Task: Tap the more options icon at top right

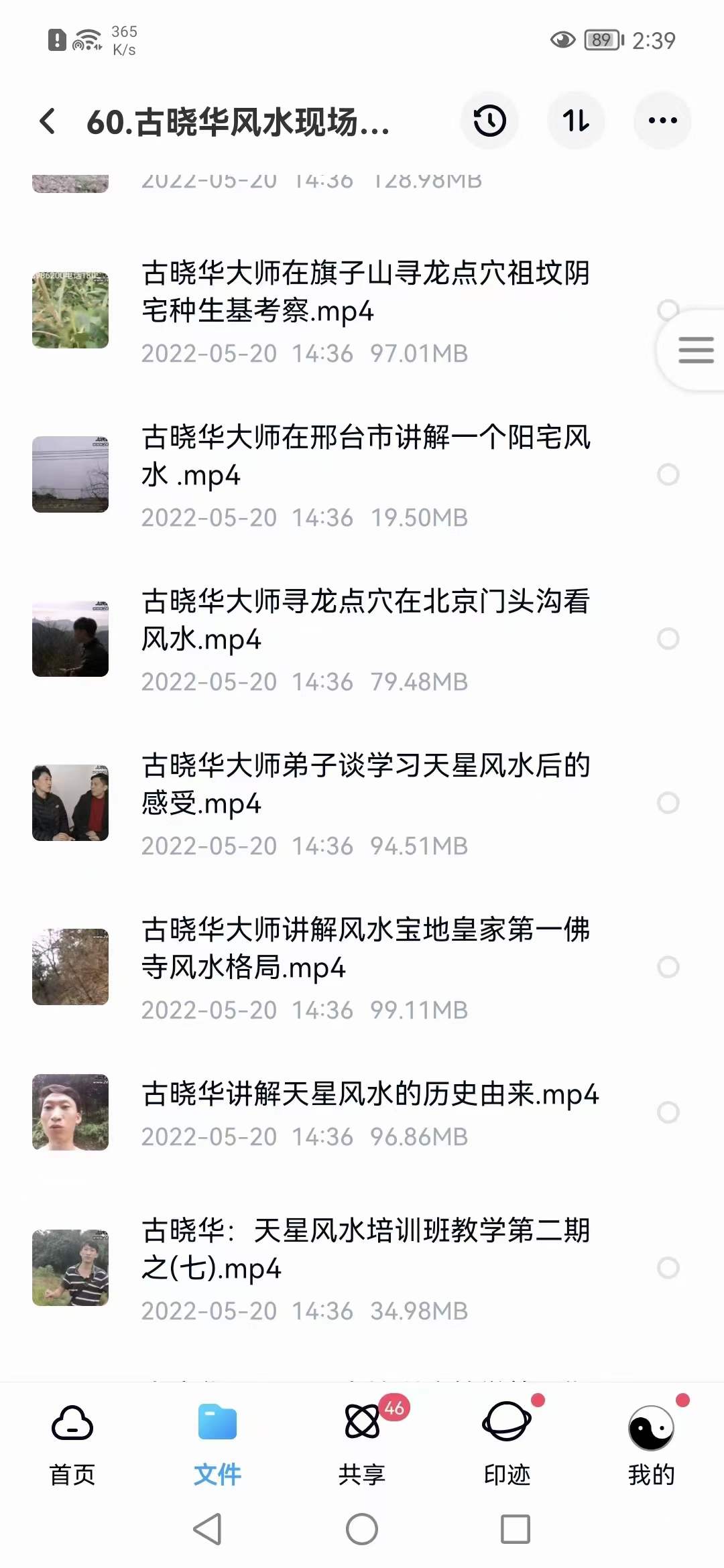Action: 662,121
